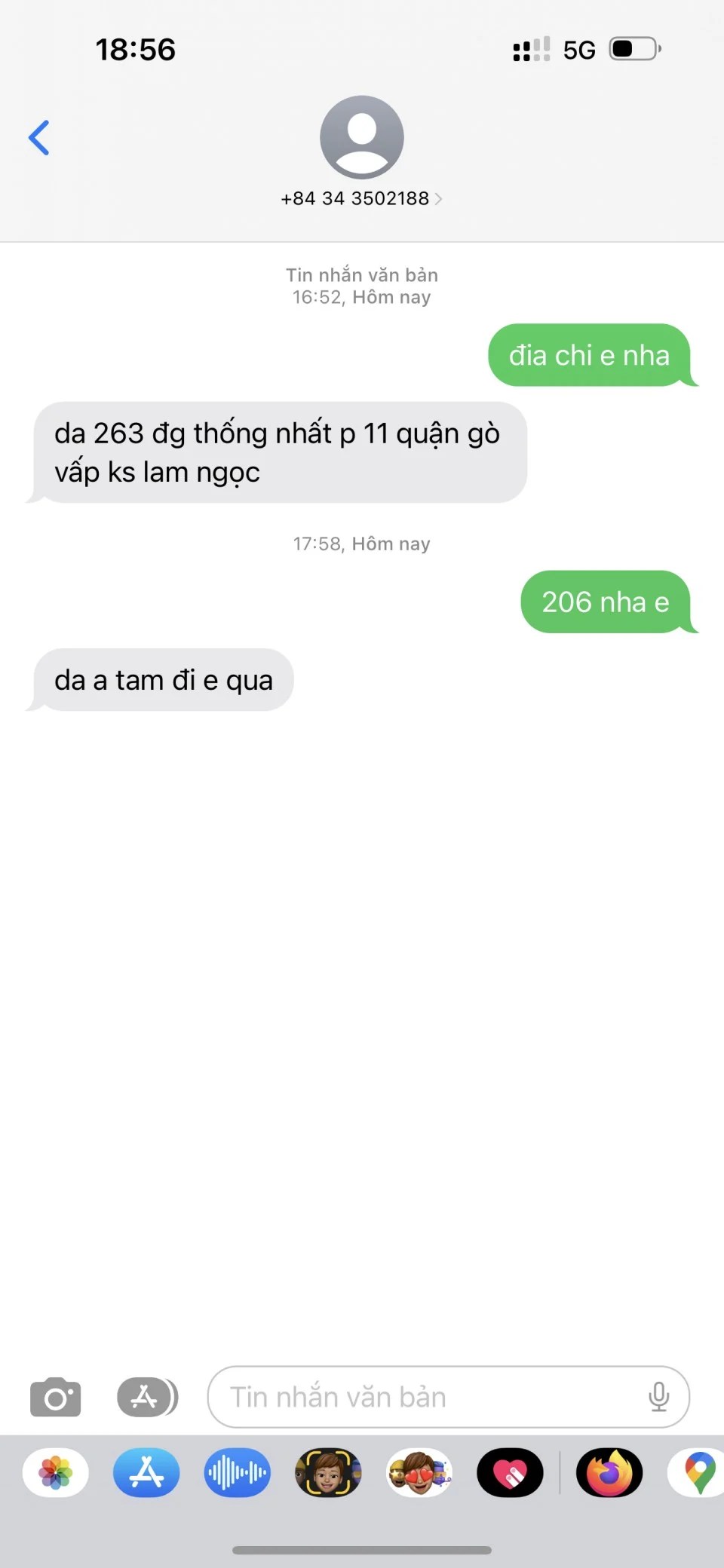This screenshot has width=724, height=1568.
Task: Open the audio message waveform app
Action: 237,1472
